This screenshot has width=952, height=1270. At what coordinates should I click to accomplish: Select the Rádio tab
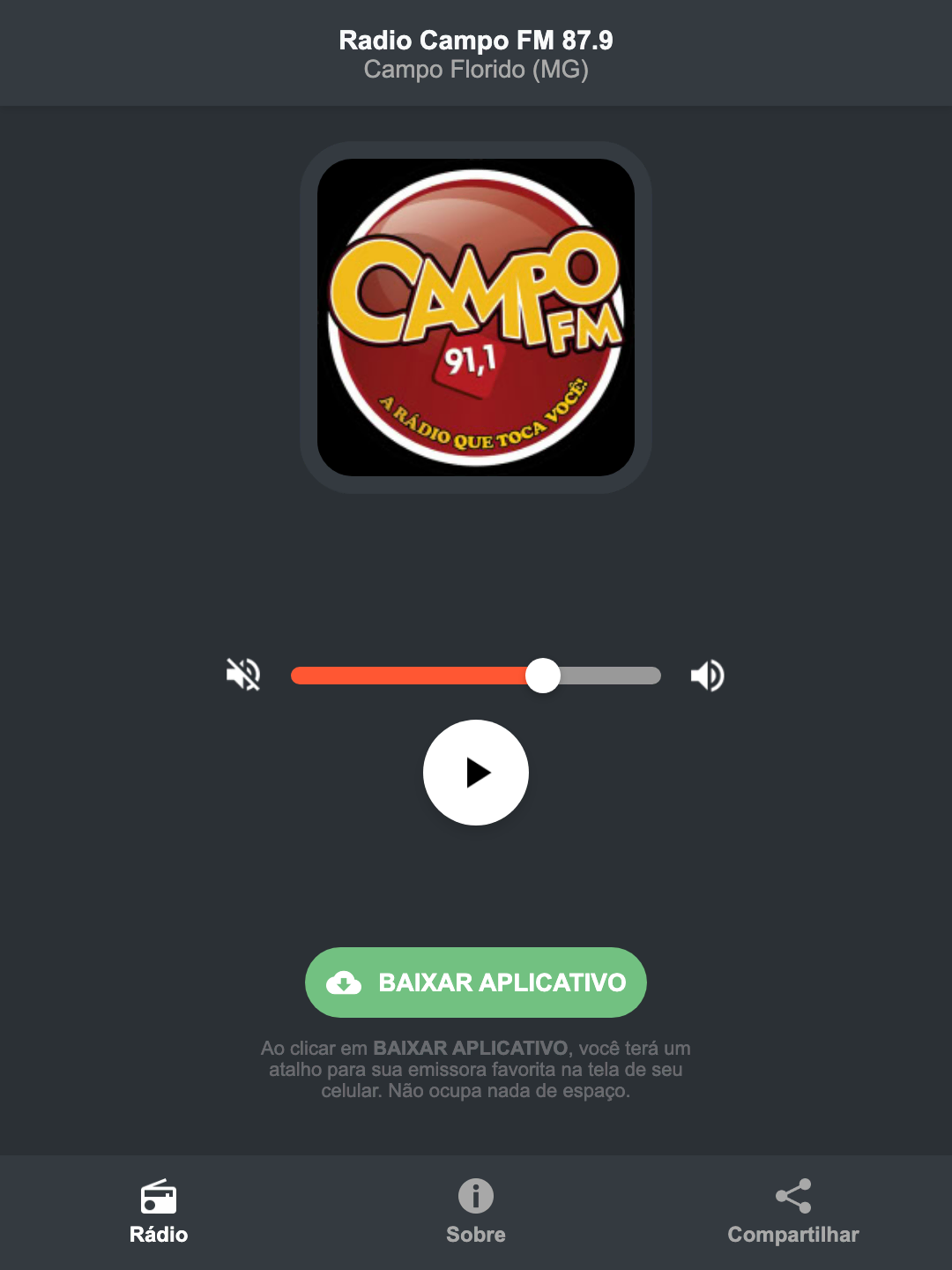tap(159, 1213)
